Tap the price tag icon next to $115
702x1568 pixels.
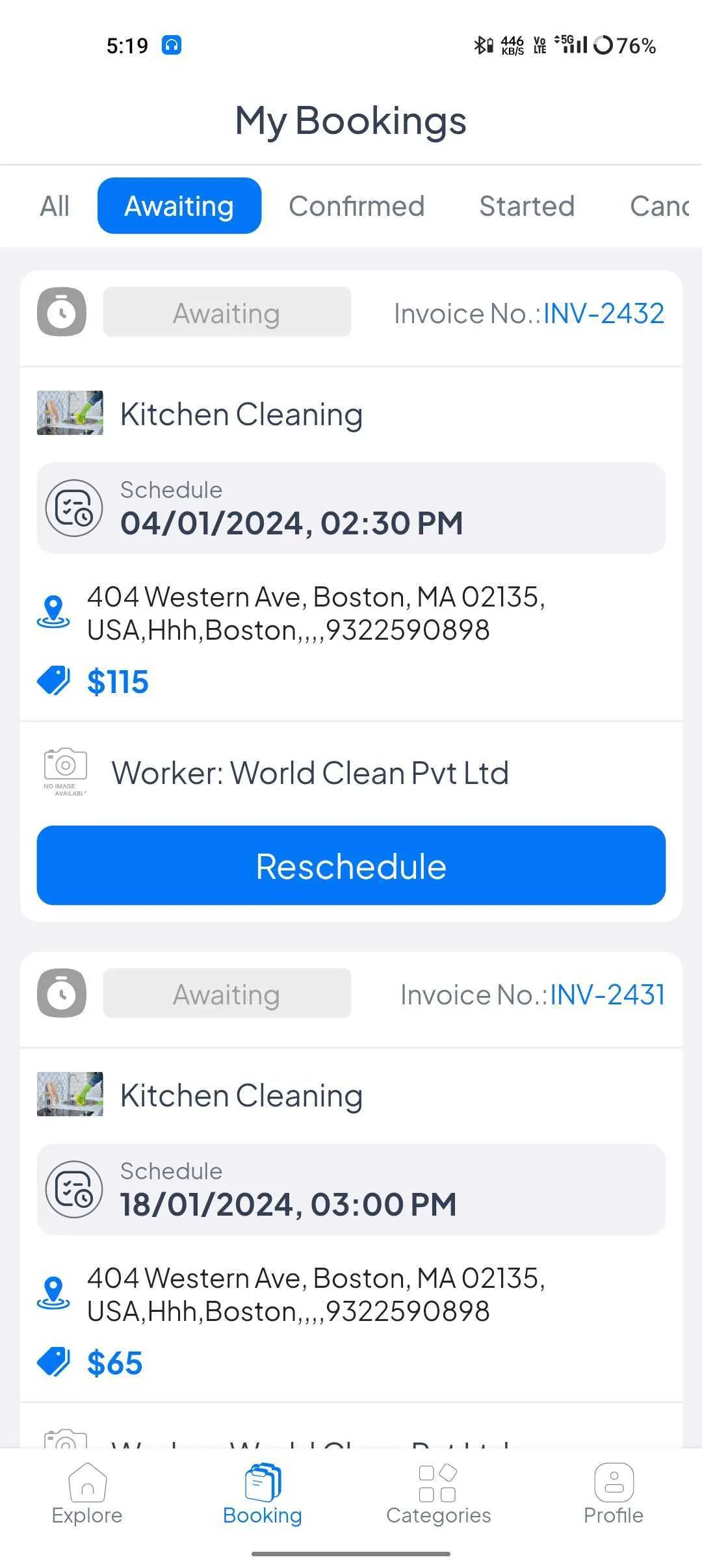pyautogui.click(x=53, y=681)
